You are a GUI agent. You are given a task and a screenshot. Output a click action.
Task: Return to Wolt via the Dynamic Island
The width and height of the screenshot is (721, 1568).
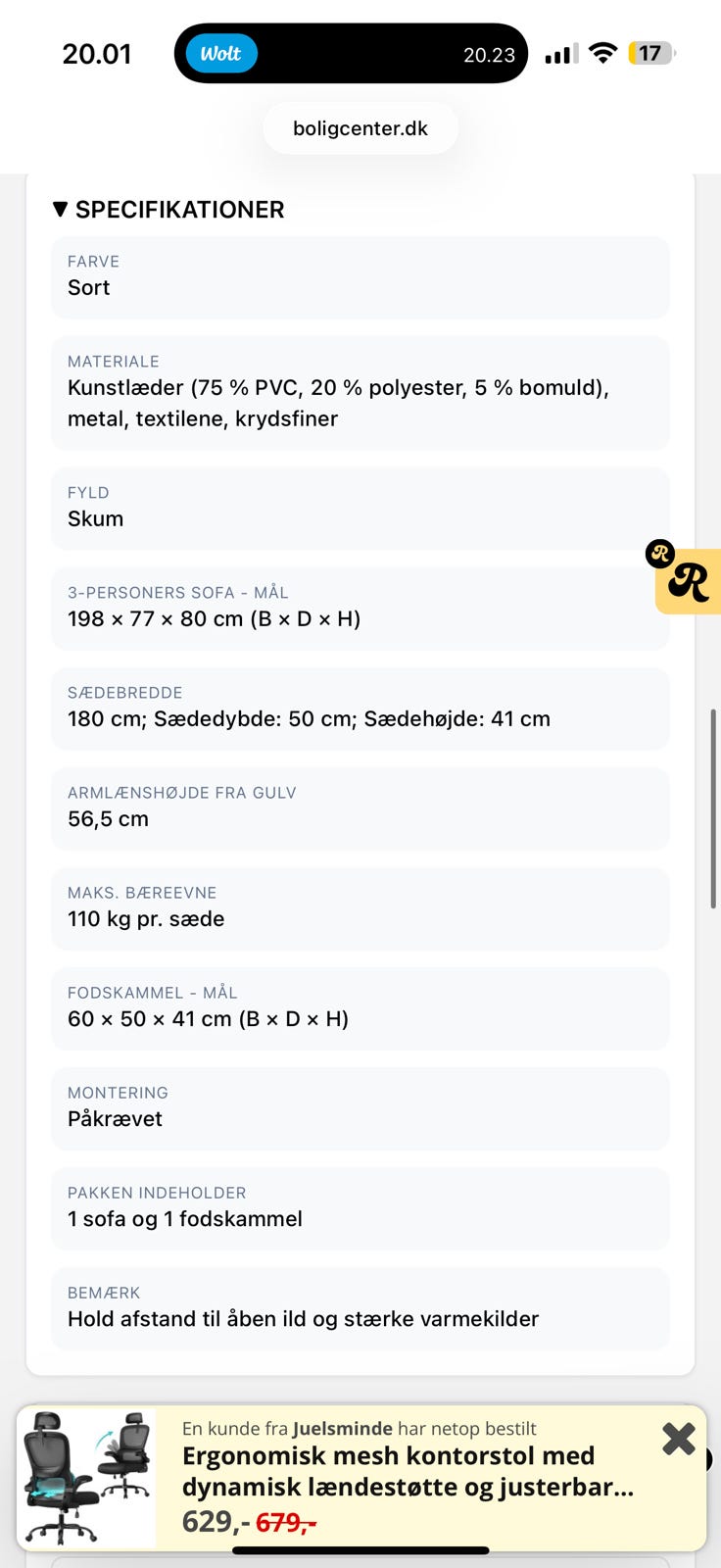351,54
